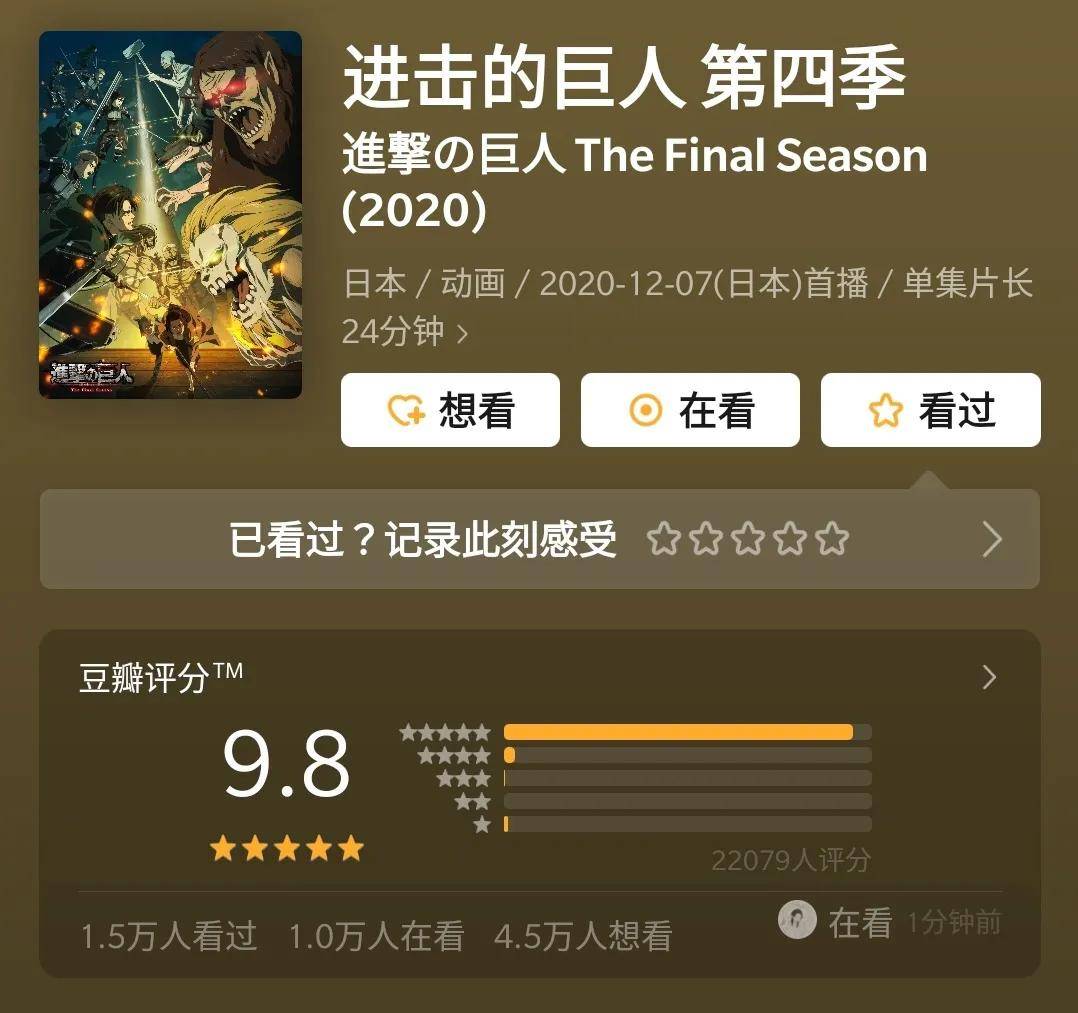Mark the show as 想看

(x=450, y=410)
